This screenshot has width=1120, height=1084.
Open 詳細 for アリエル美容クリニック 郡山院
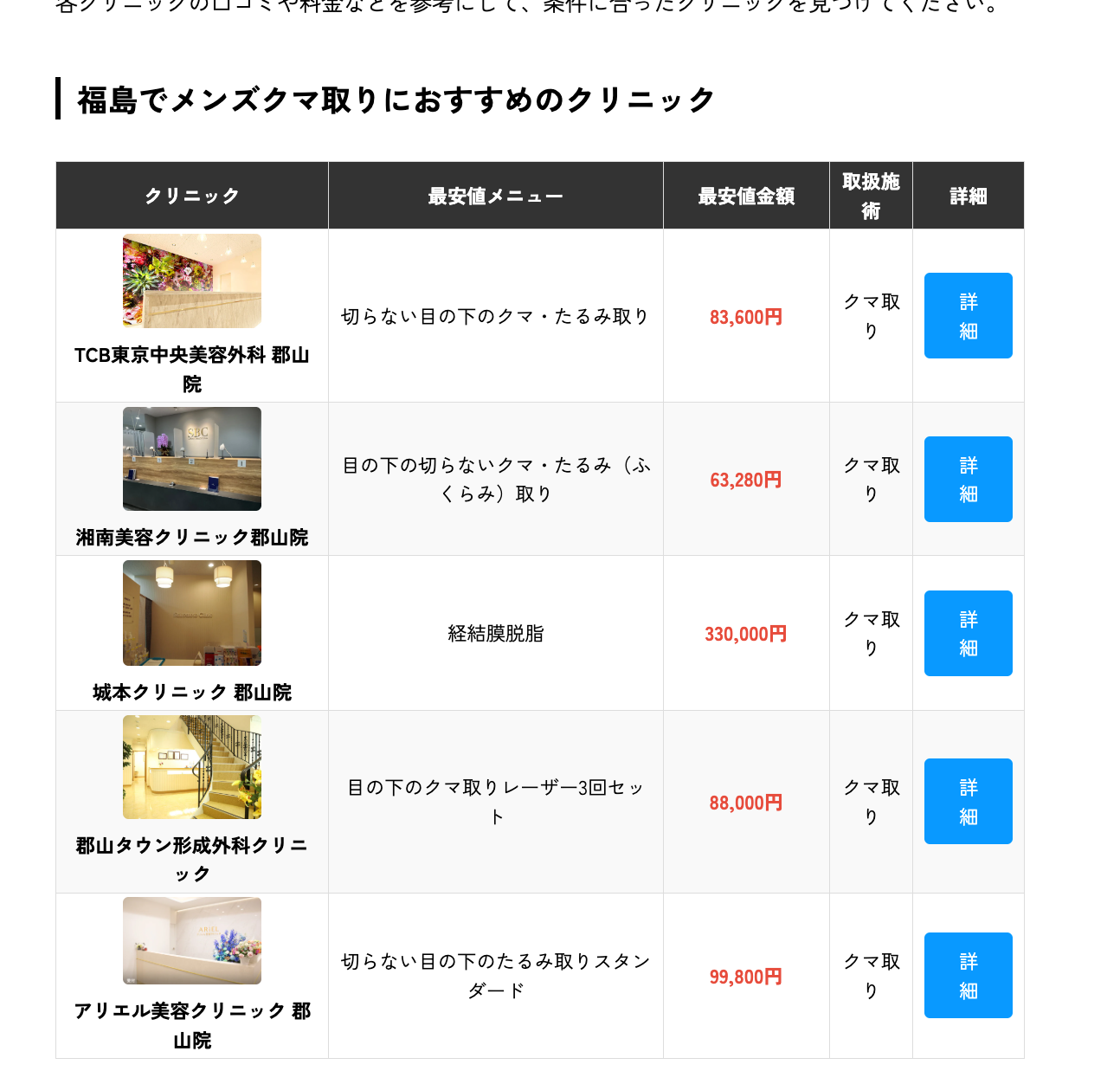[x=968, y=976]
